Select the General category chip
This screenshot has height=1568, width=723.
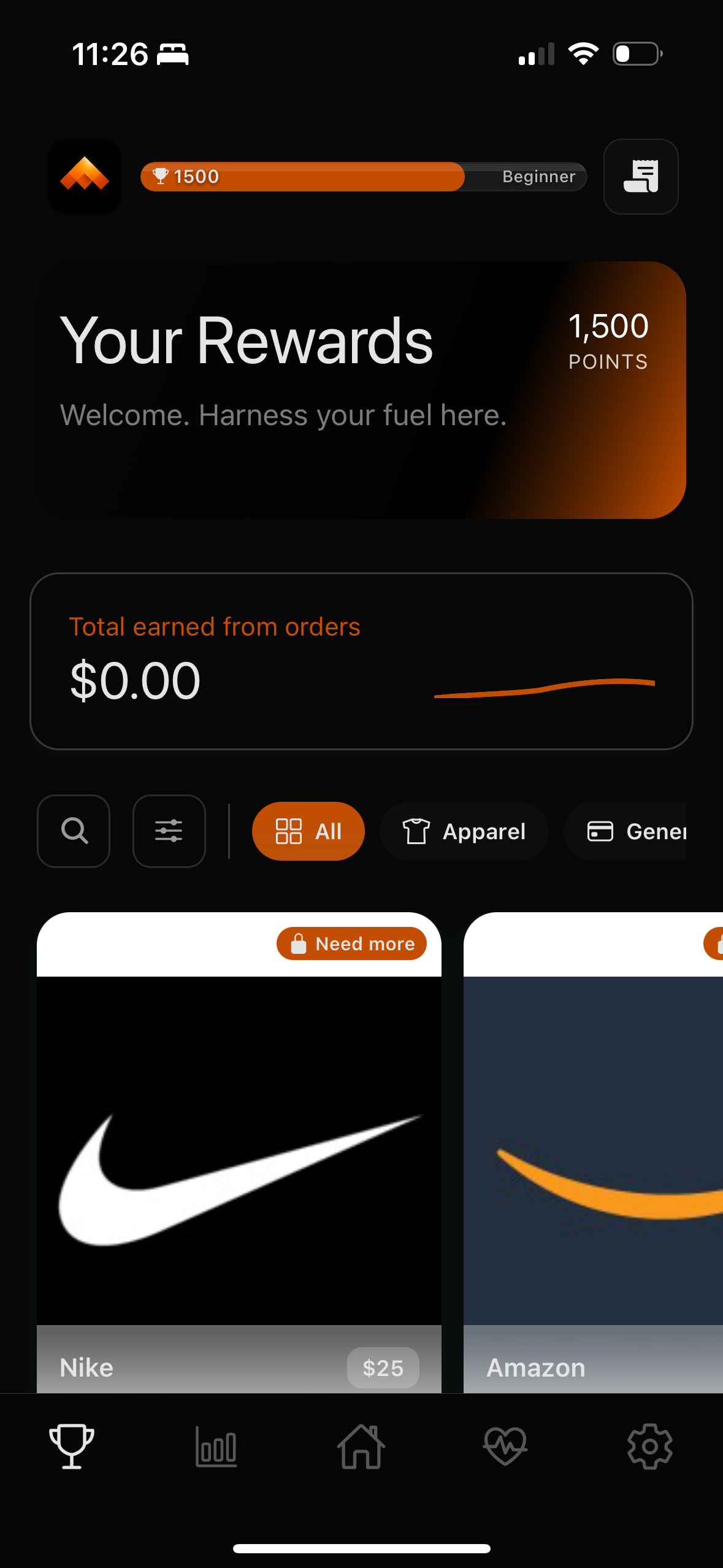point(632,831)
